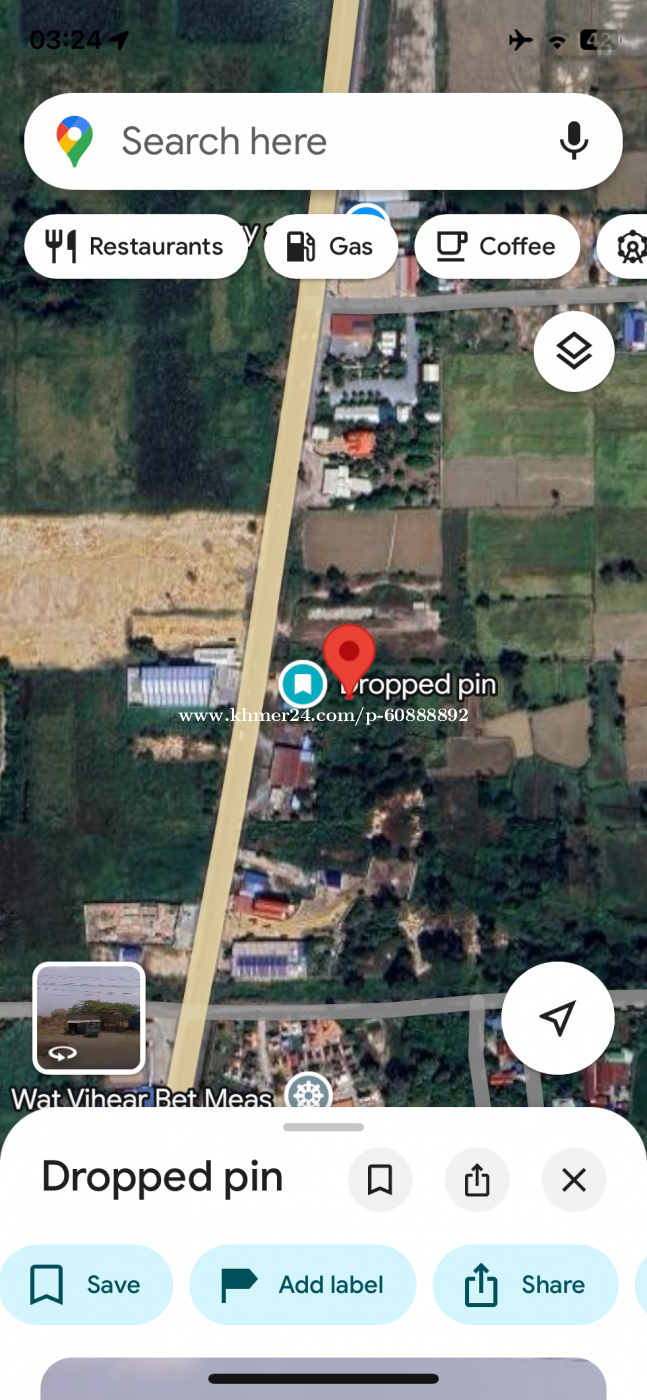Select the Restaurants chip
This screenshot has height=1400, width=647.
pos(136,246)
